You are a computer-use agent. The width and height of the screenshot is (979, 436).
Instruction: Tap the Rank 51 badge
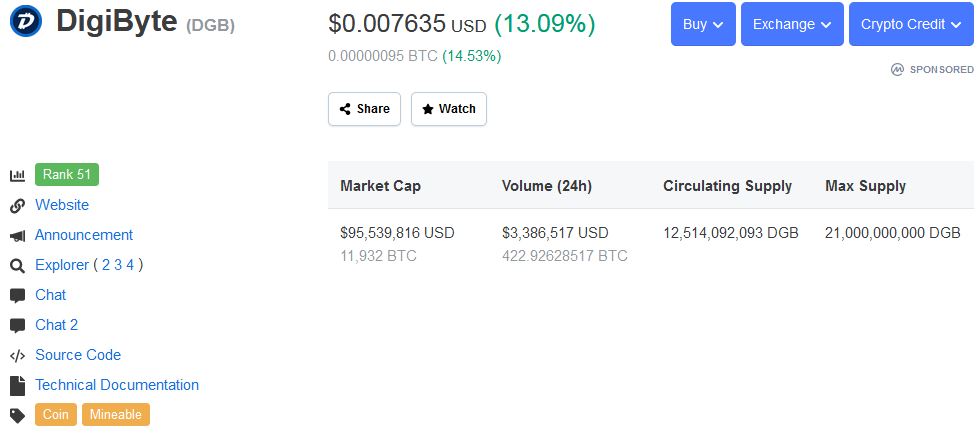pos(67,174)
